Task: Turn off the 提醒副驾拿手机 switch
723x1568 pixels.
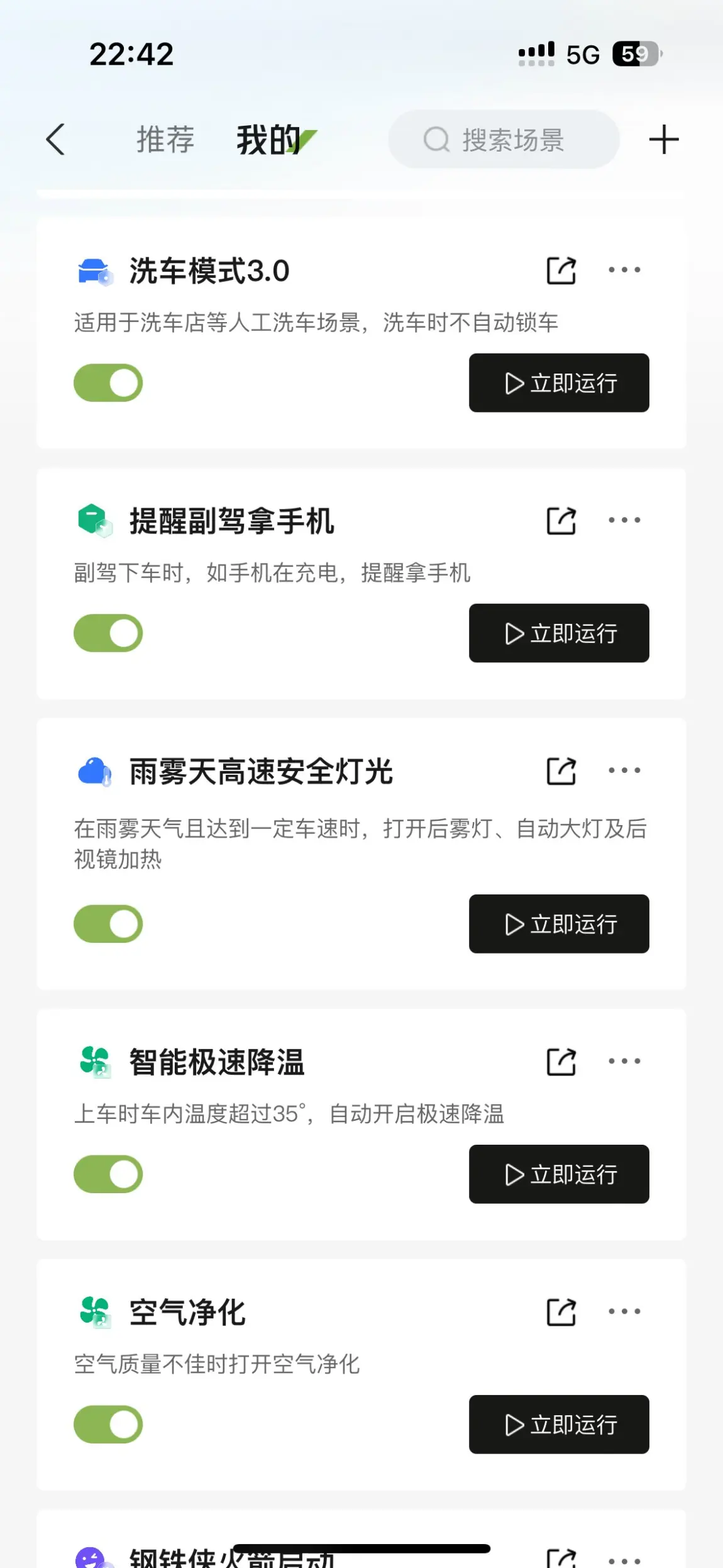Action: click(108, 633)
